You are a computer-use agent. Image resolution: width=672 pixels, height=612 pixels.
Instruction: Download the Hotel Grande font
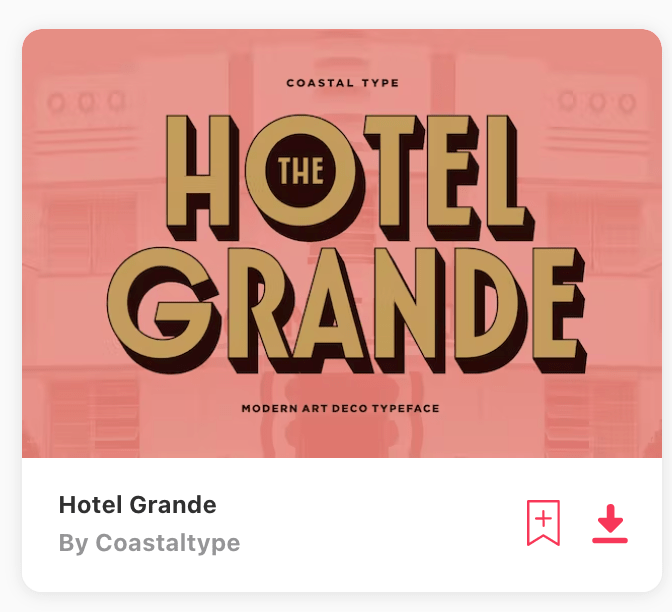tap(609, 523)
